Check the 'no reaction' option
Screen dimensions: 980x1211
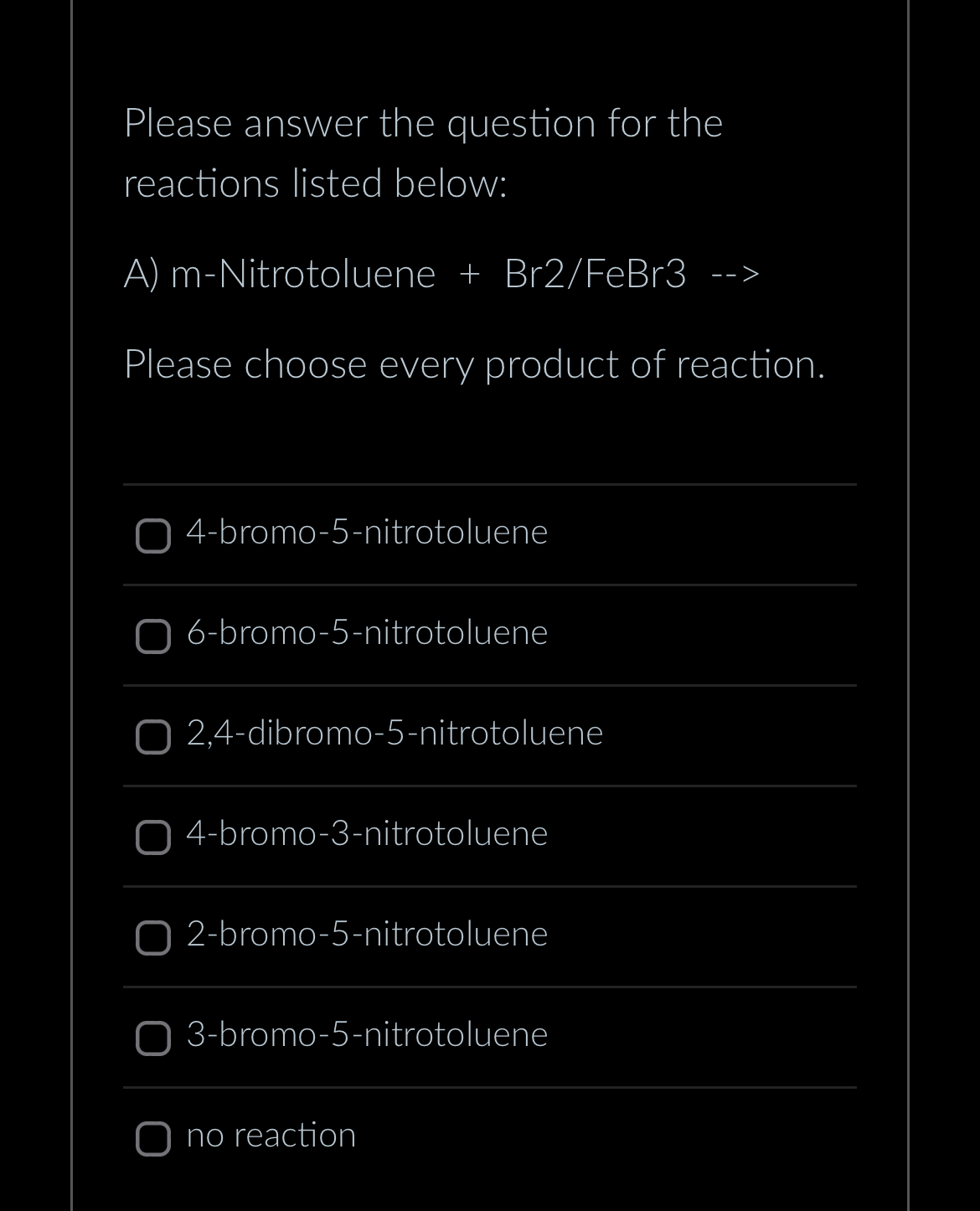coord(153,1139)
